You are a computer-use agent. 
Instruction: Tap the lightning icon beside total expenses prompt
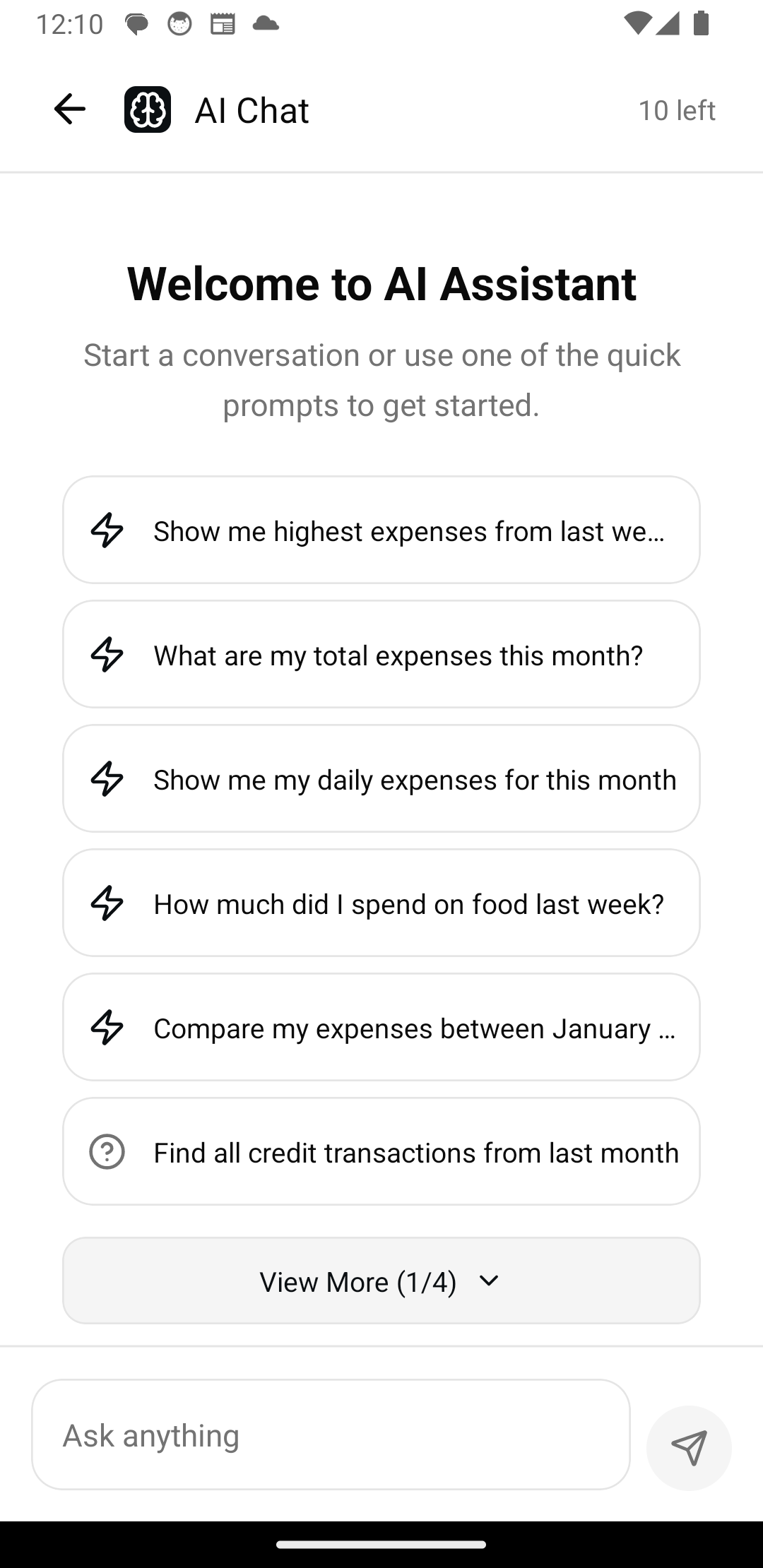pyautogui.click(x=107, y=655)
